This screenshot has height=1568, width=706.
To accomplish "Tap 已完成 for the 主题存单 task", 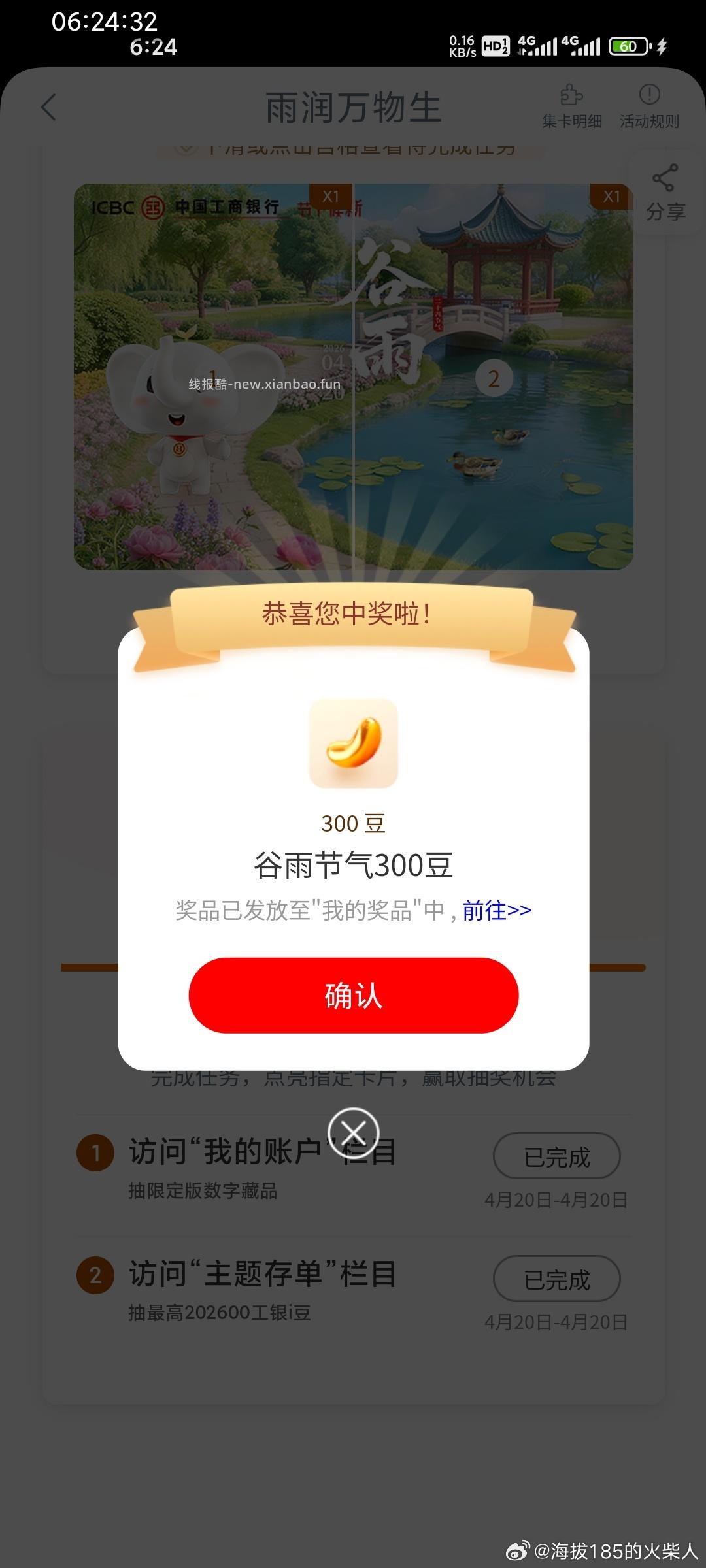I will point(556,1279).
